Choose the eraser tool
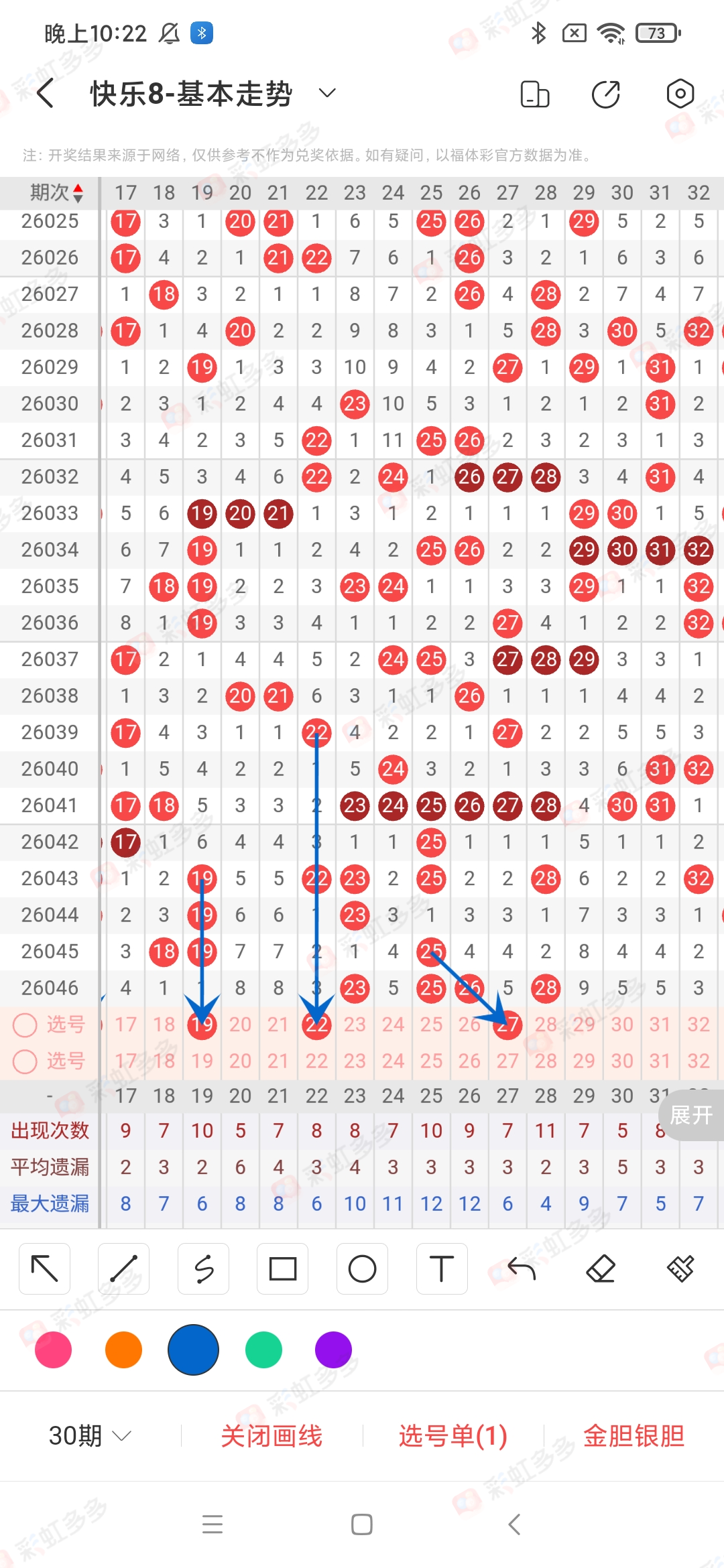This screenshot has width=724, height=1568. 601,1268
